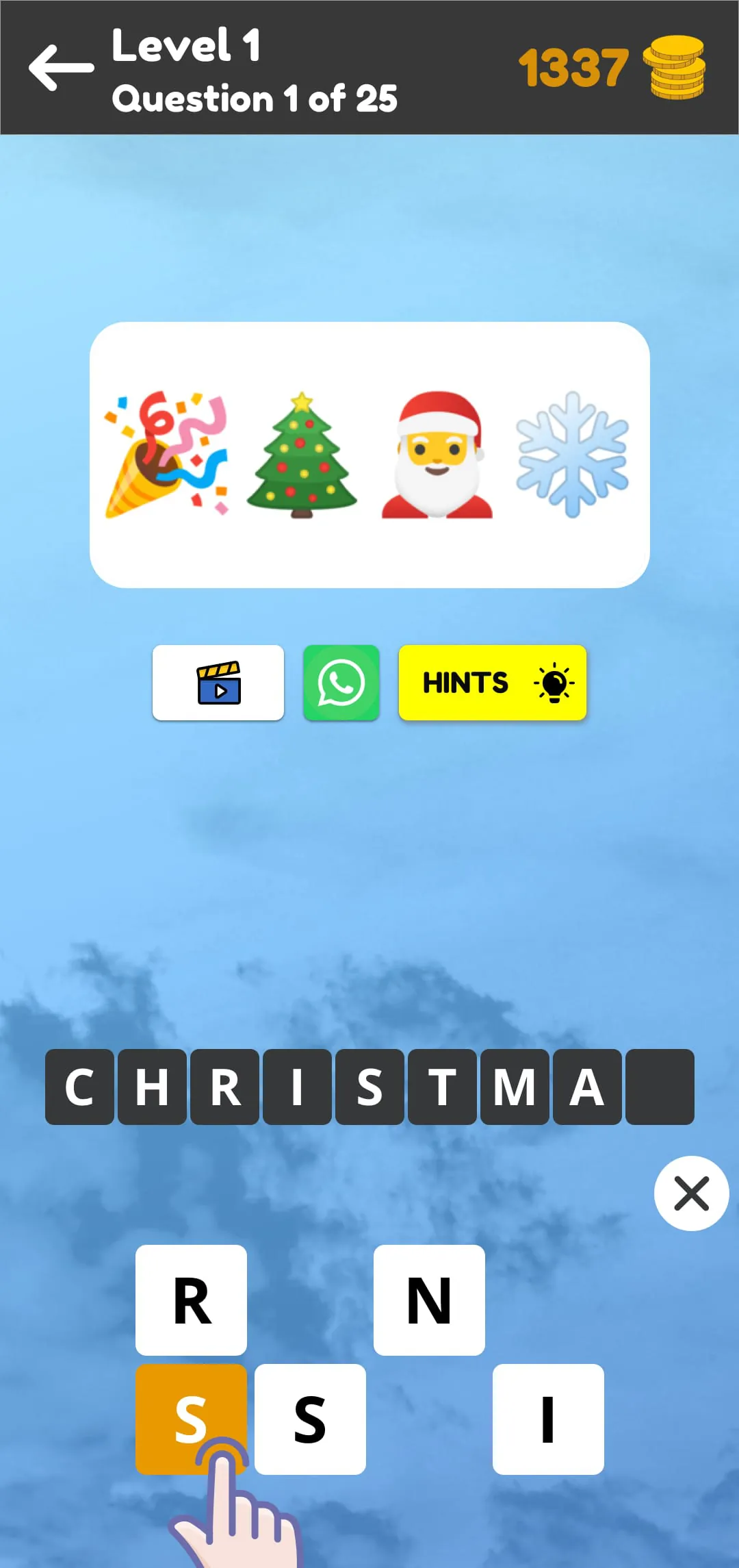739x1568 pixels.
Task: Tap the C tile in the answer row
Action: tap(80, 1087)
